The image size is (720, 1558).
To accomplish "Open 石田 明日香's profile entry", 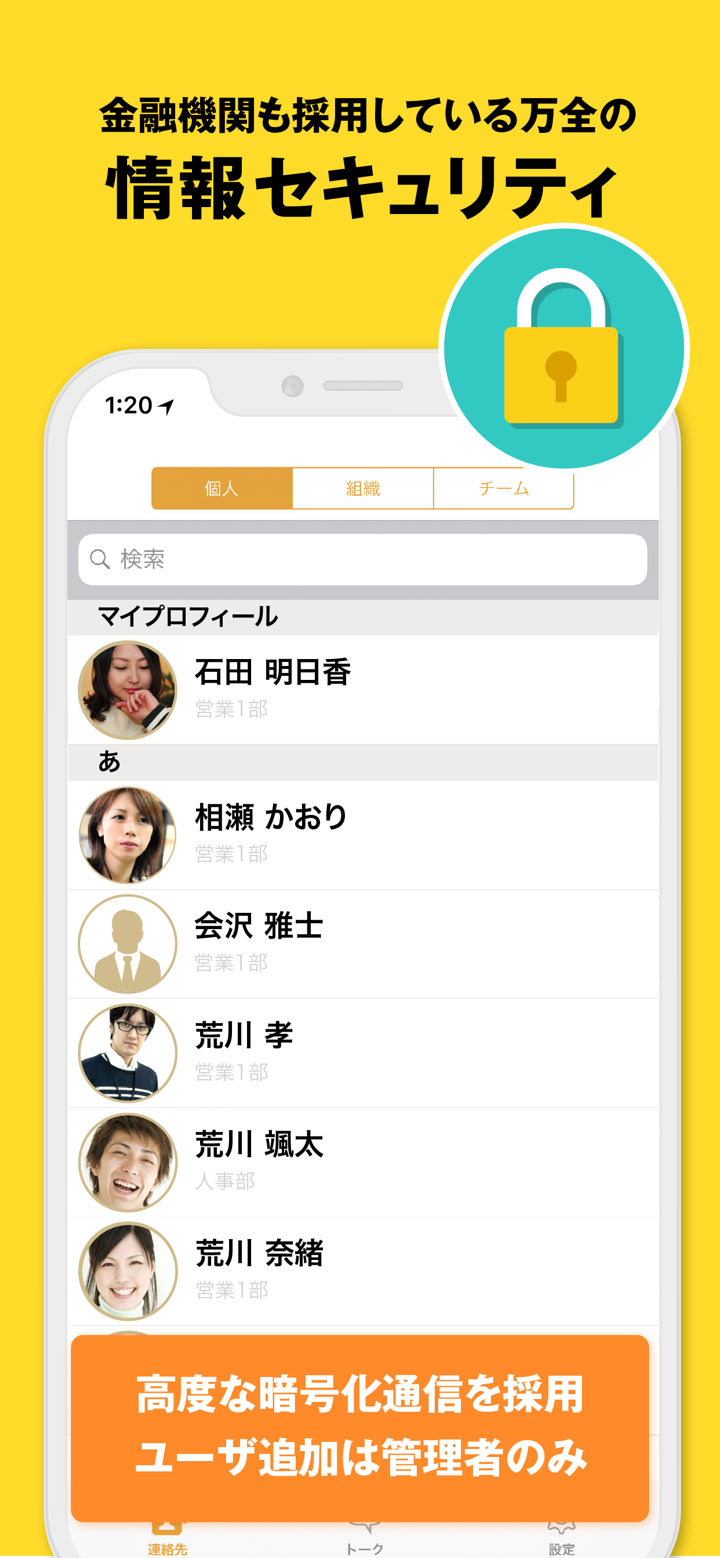I will point(360,690).
